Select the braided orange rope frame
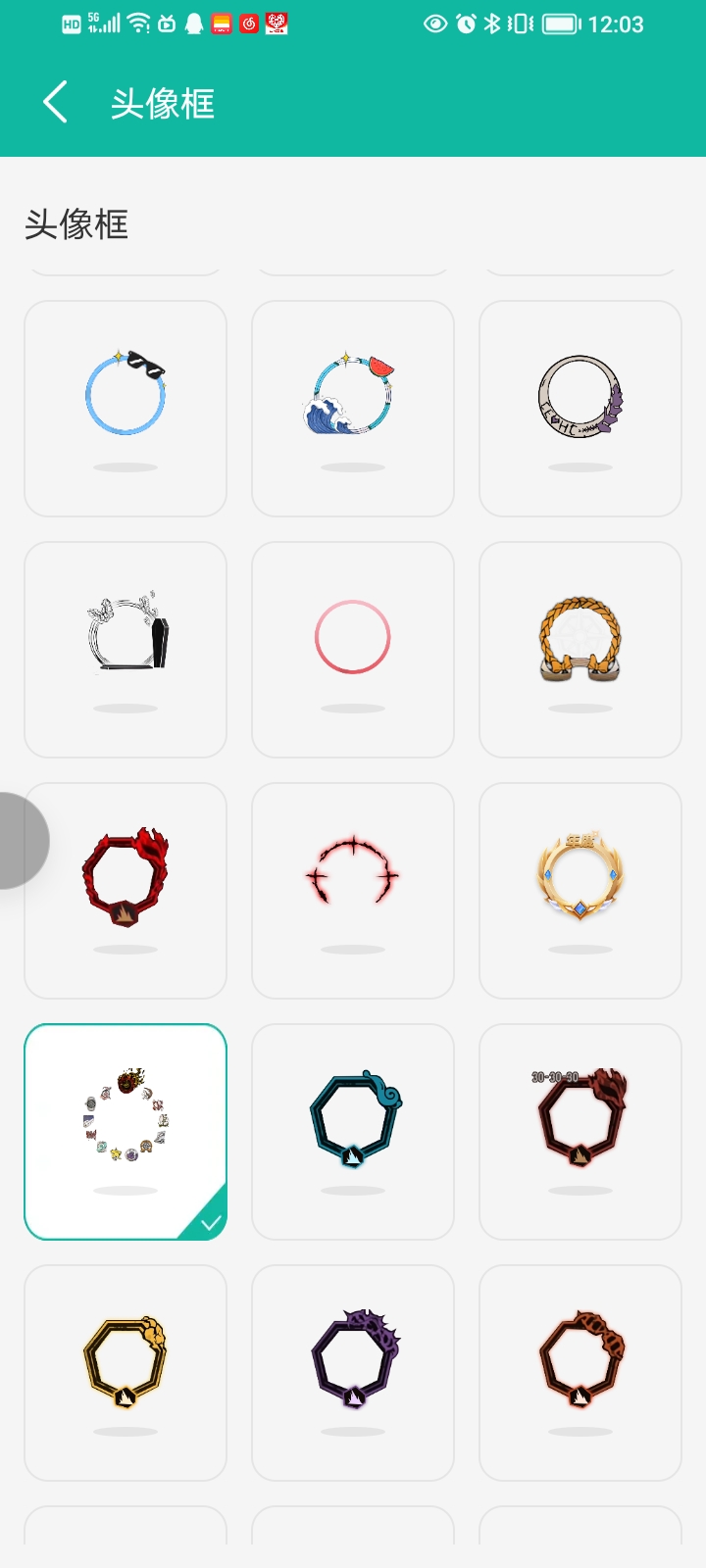This screenshot has height=1568, width=706. click(580, 649)
